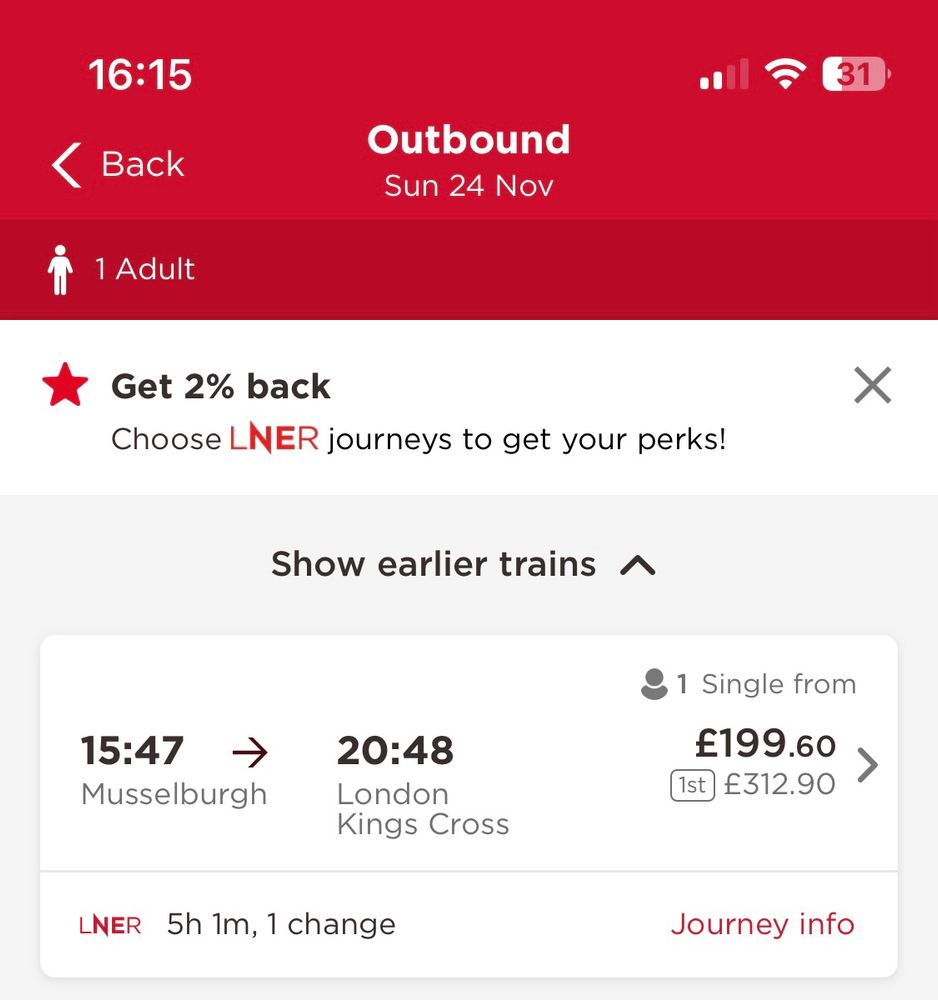
Task: Go back to the previous screen
Action: pyautogui.click(x=118, y=165)
